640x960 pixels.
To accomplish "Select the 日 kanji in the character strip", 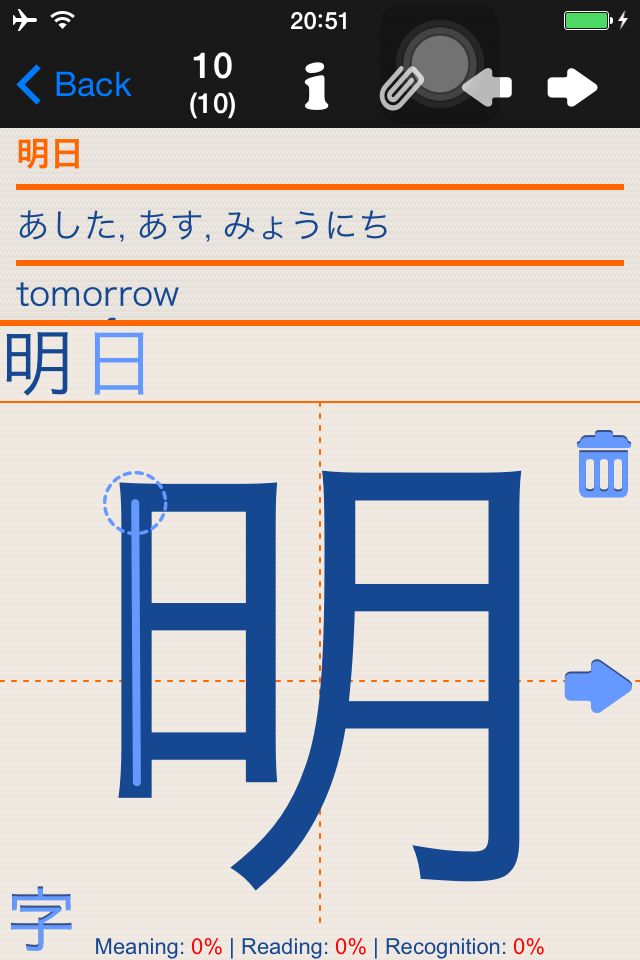I will point(118,364).
